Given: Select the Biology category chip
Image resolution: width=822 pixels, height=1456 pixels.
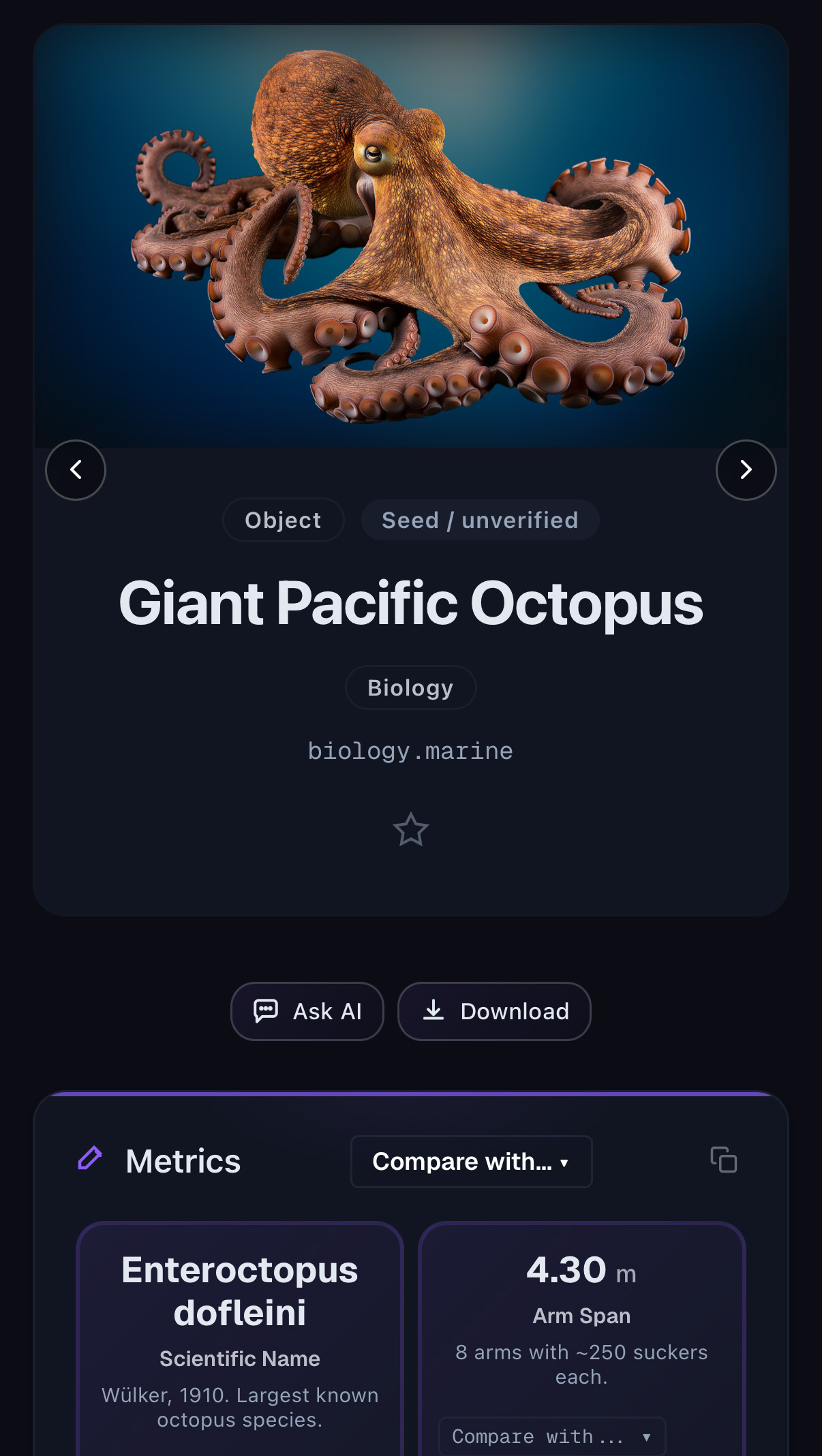Looking at the screenshot, I should pos(410,687).
